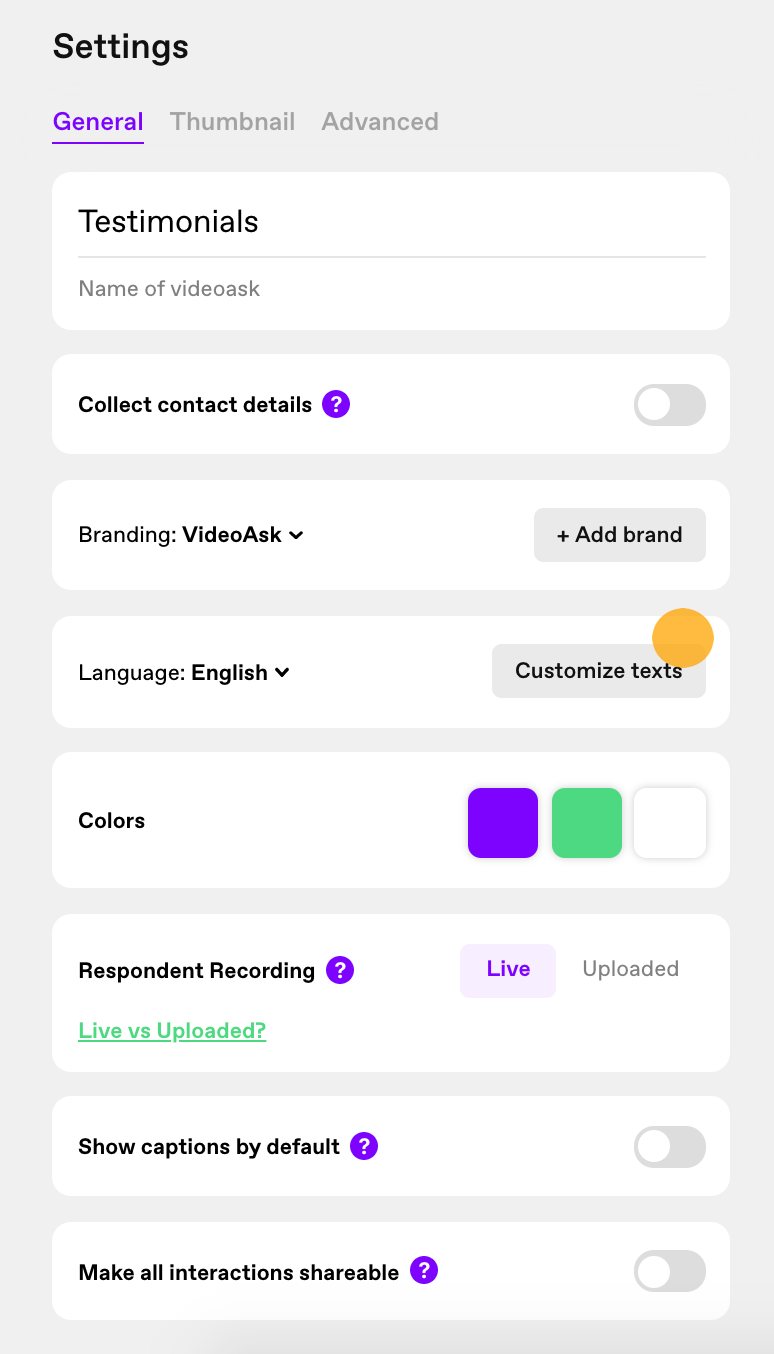Tap the Add brand button
This screenshot has width=774, height=1354.
620,535
